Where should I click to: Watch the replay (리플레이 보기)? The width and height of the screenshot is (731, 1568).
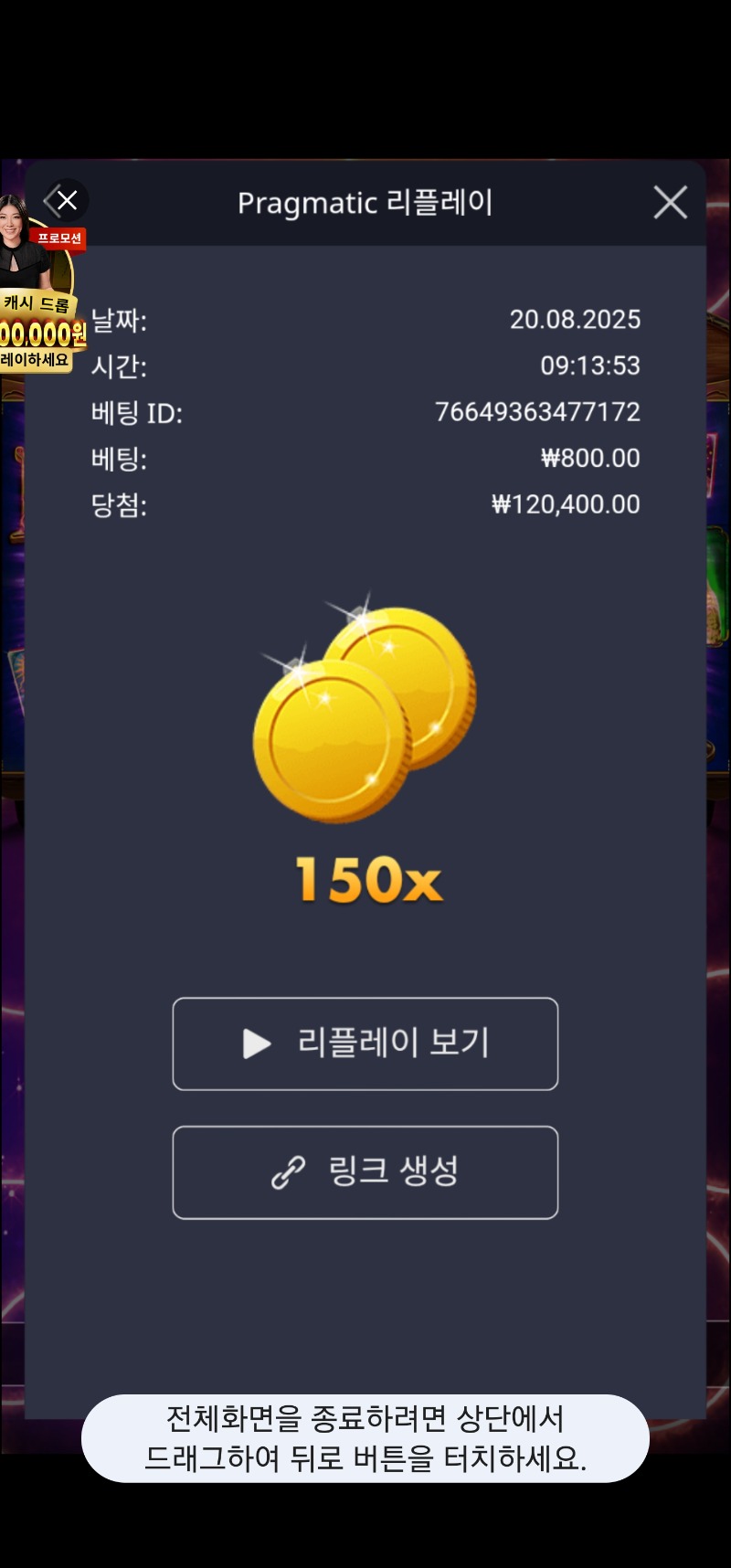pyautogui.click(x=365, y=1044)
